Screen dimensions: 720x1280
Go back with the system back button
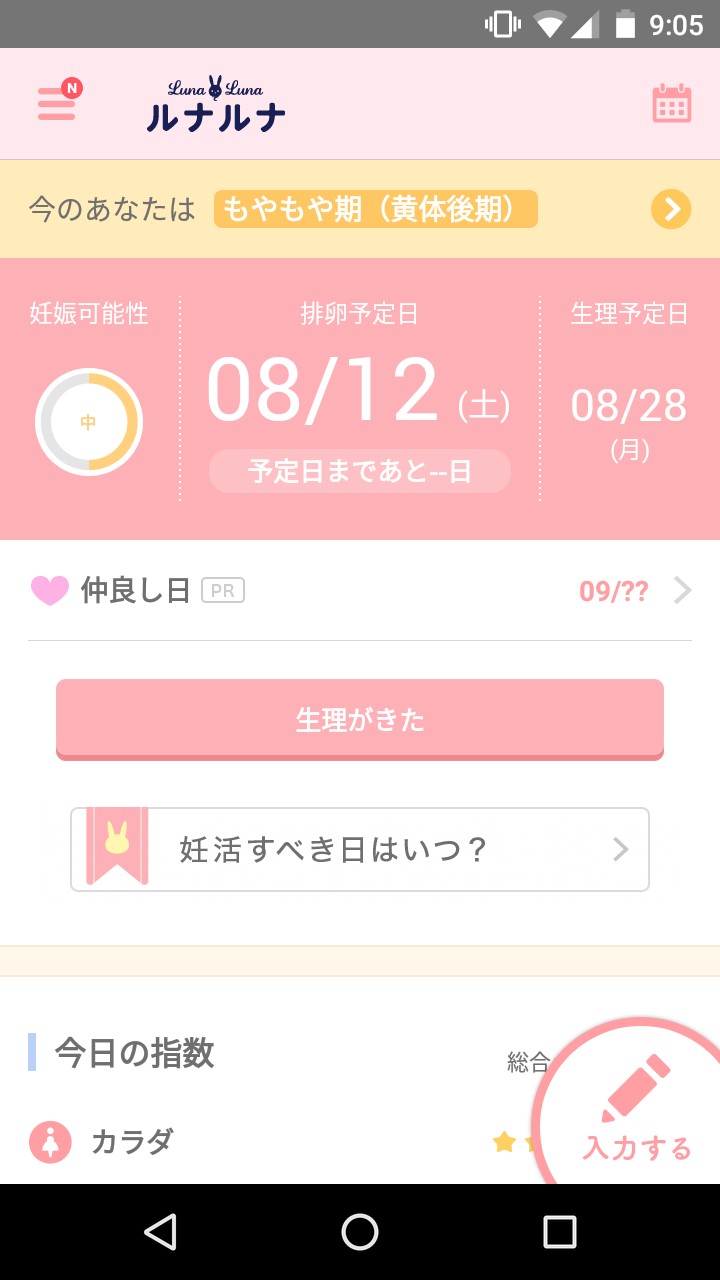pos(160,1232)
